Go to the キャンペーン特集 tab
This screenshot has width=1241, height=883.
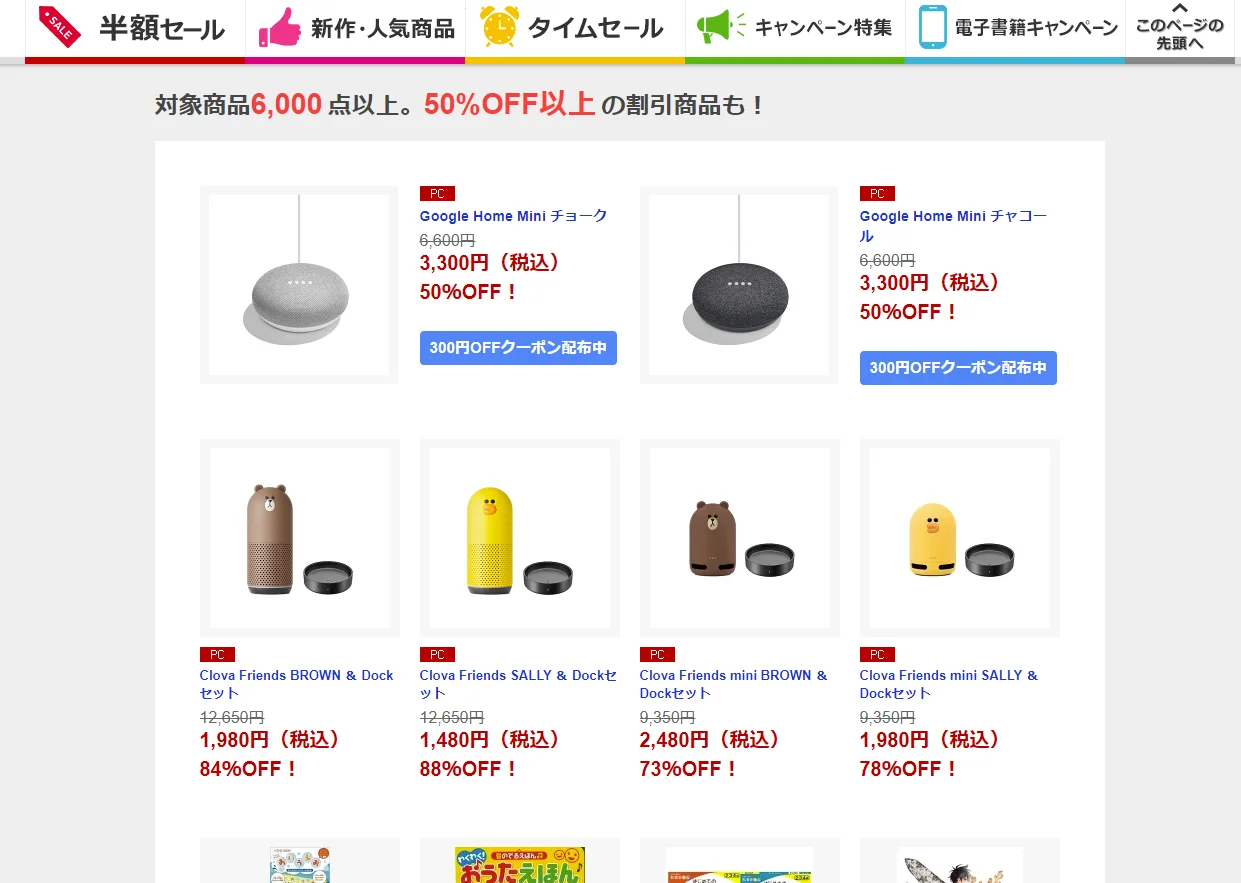tap(795, 29)
